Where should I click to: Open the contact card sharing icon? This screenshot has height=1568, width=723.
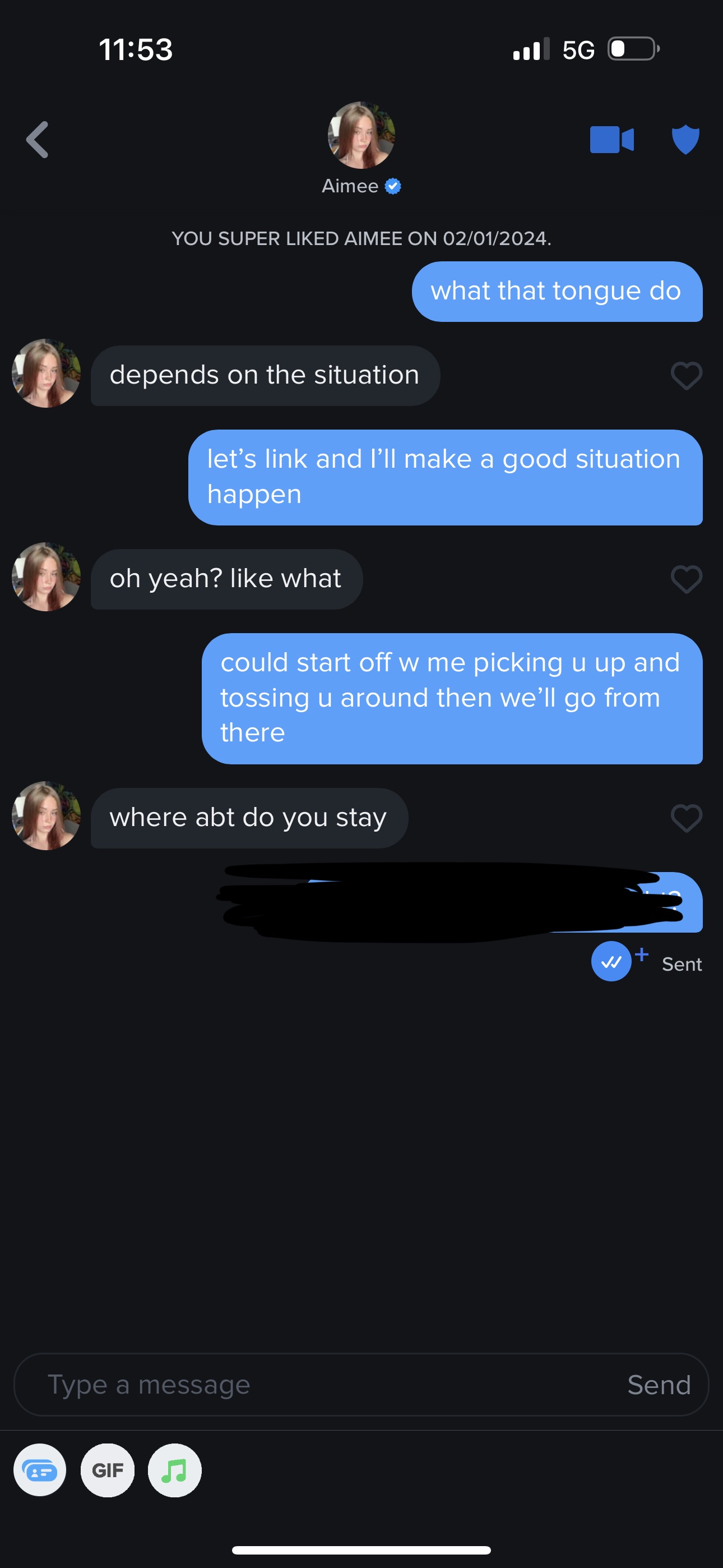[x=40, y=1470]
